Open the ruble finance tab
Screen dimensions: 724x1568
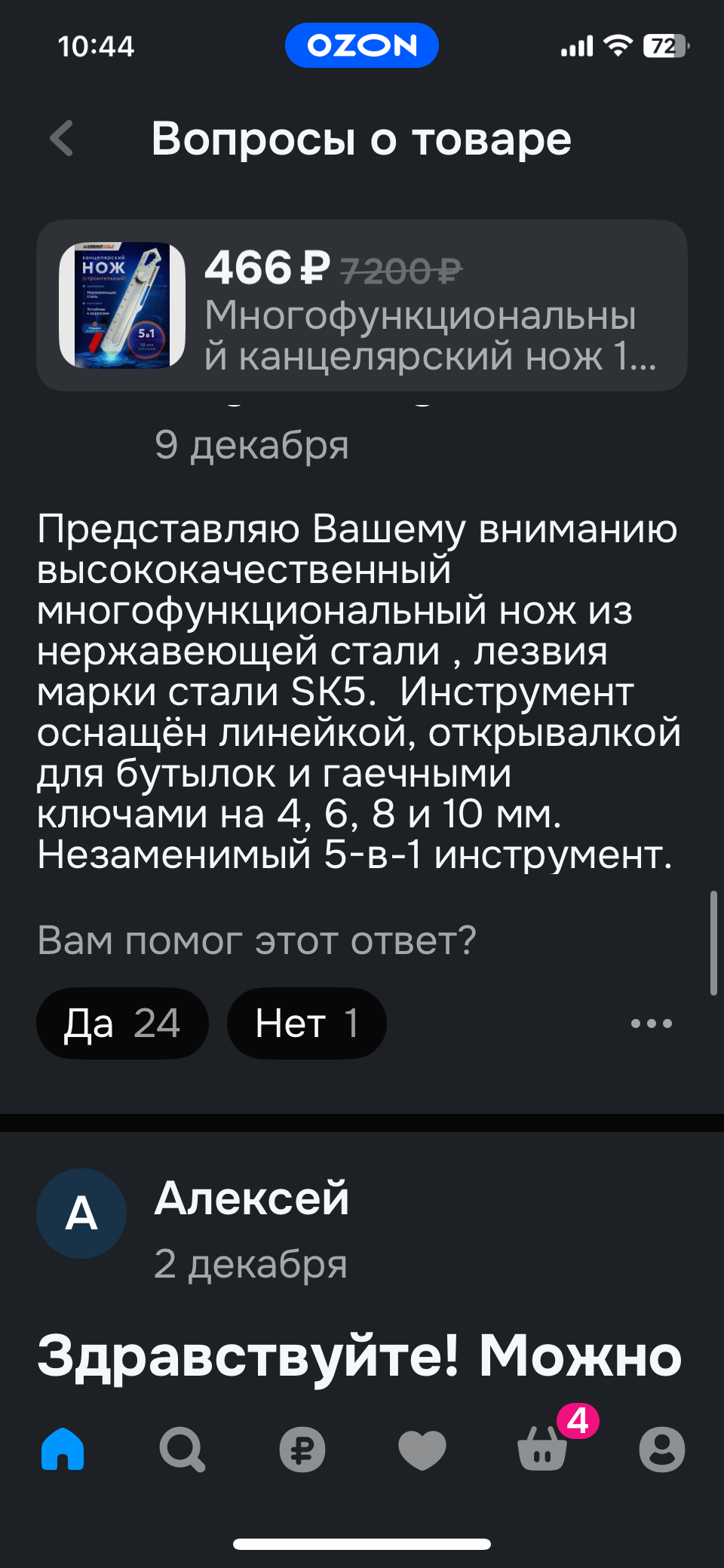pyautogui.click(x=302, y=1449)
